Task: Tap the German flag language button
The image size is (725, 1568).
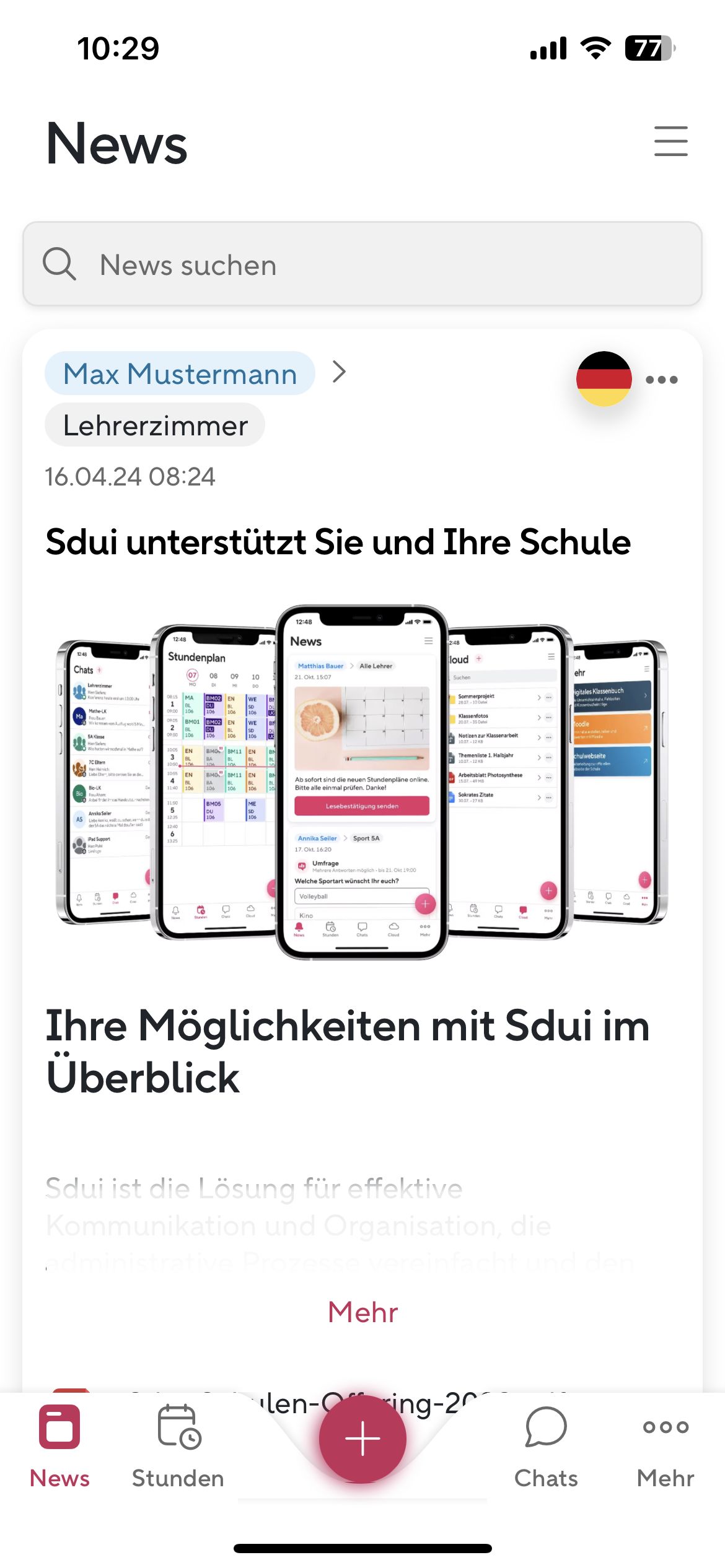Action: 604,378
